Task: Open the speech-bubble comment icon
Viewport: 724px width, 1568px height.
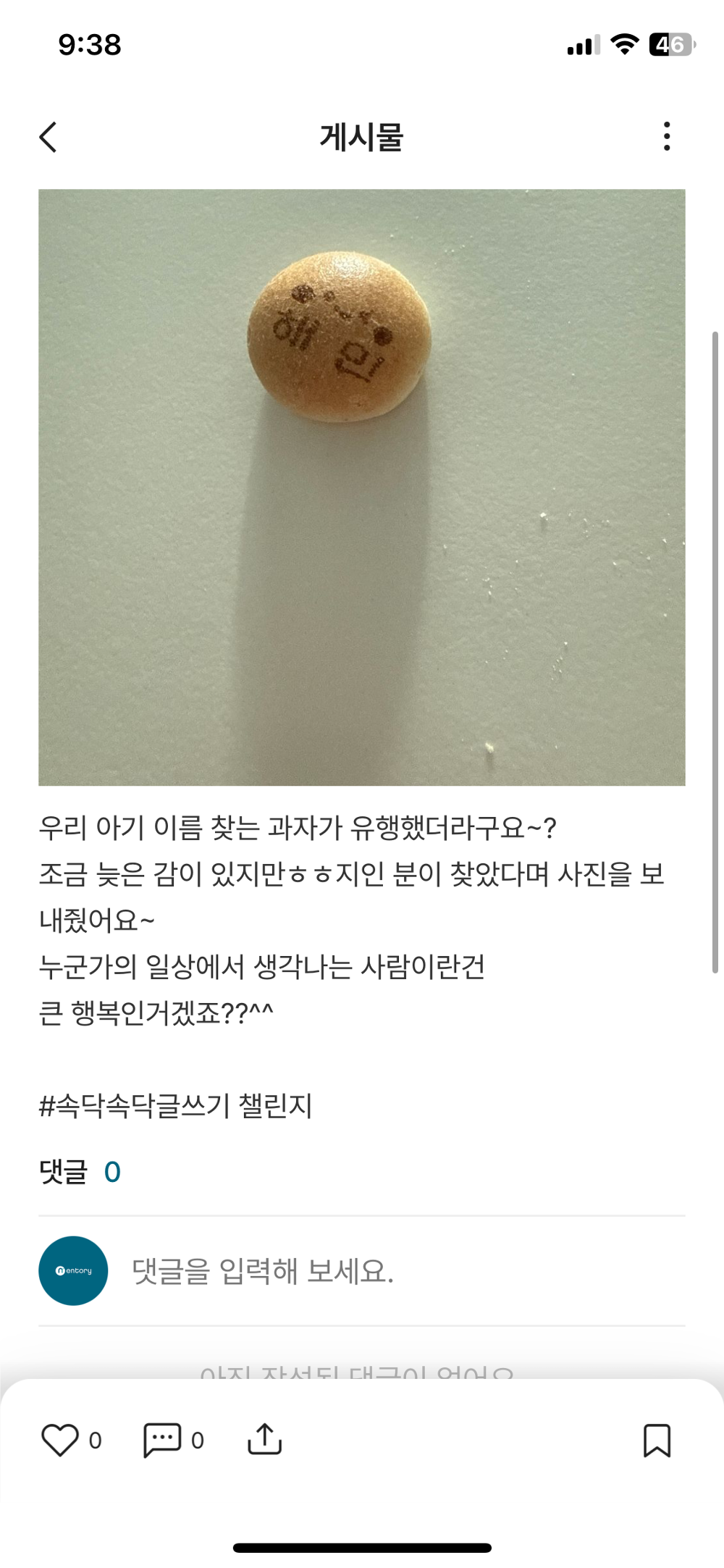Action: click(162, 1440)
